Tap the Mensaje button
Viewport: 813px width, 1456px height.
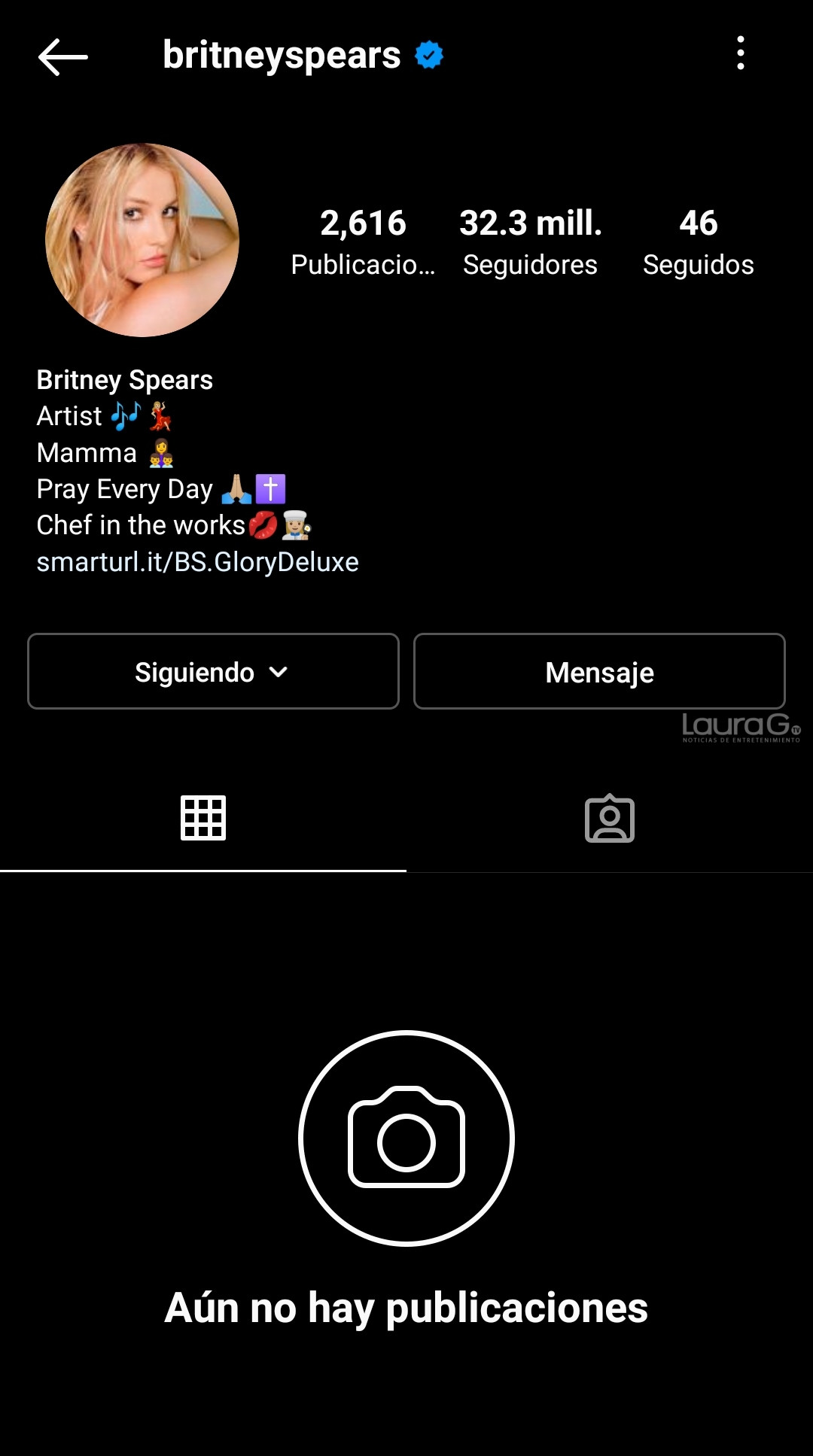(599, 671)
